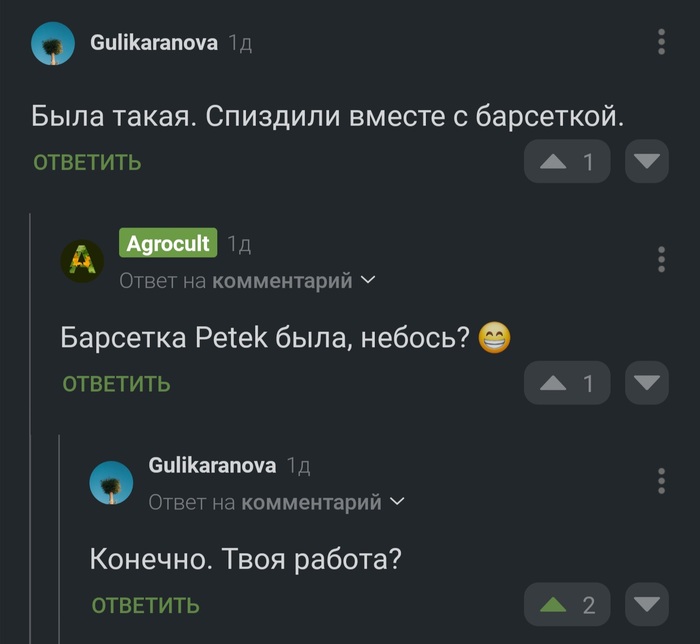Open the Agrocult username badge
This screenshot has height=644, width=700.
168,243
